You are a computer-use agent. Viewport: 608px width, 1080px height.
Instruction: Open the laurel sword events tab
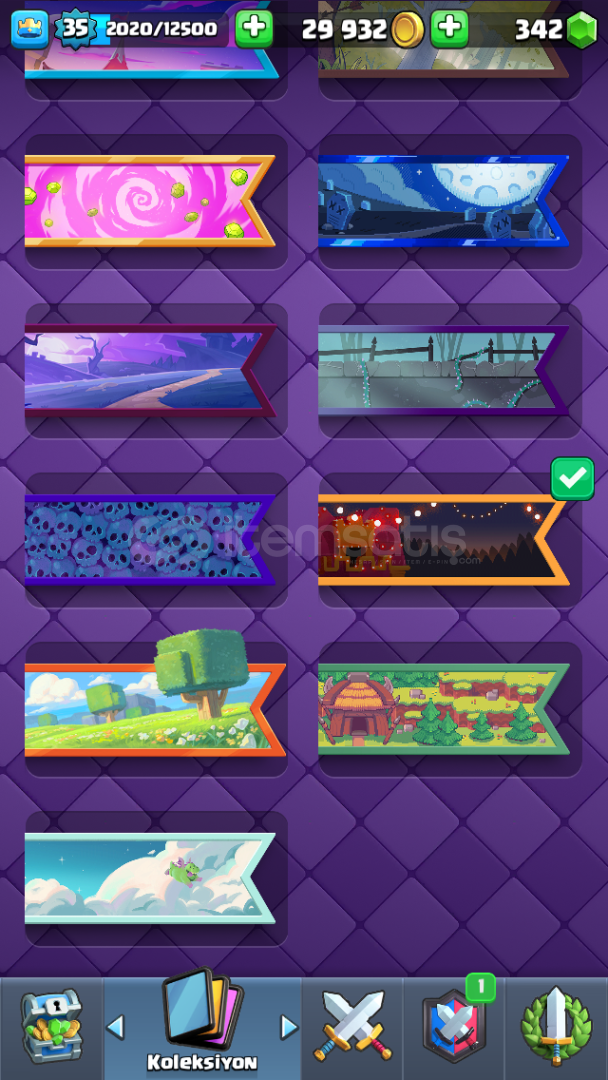556,1026
